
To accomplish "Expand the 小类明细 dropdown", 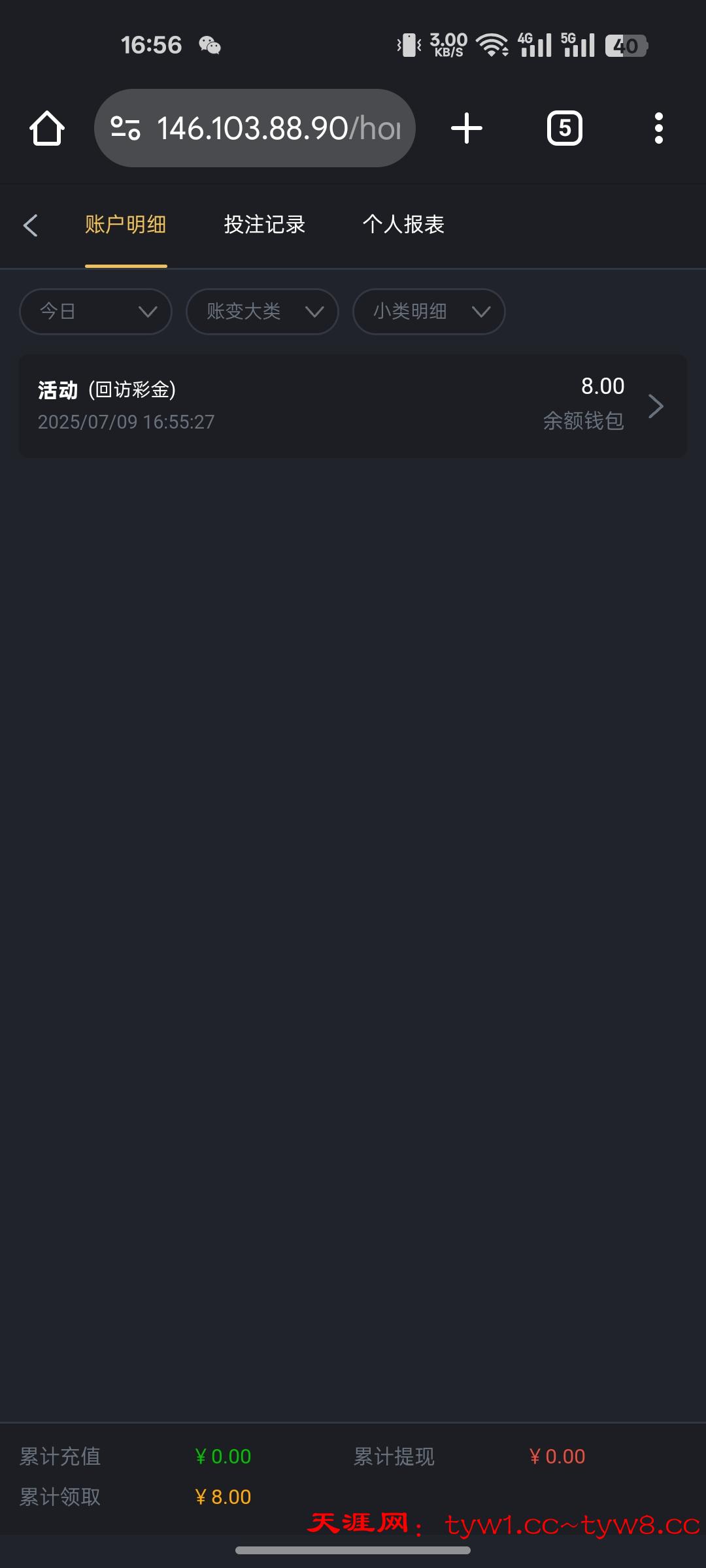I will click(429, 312).
